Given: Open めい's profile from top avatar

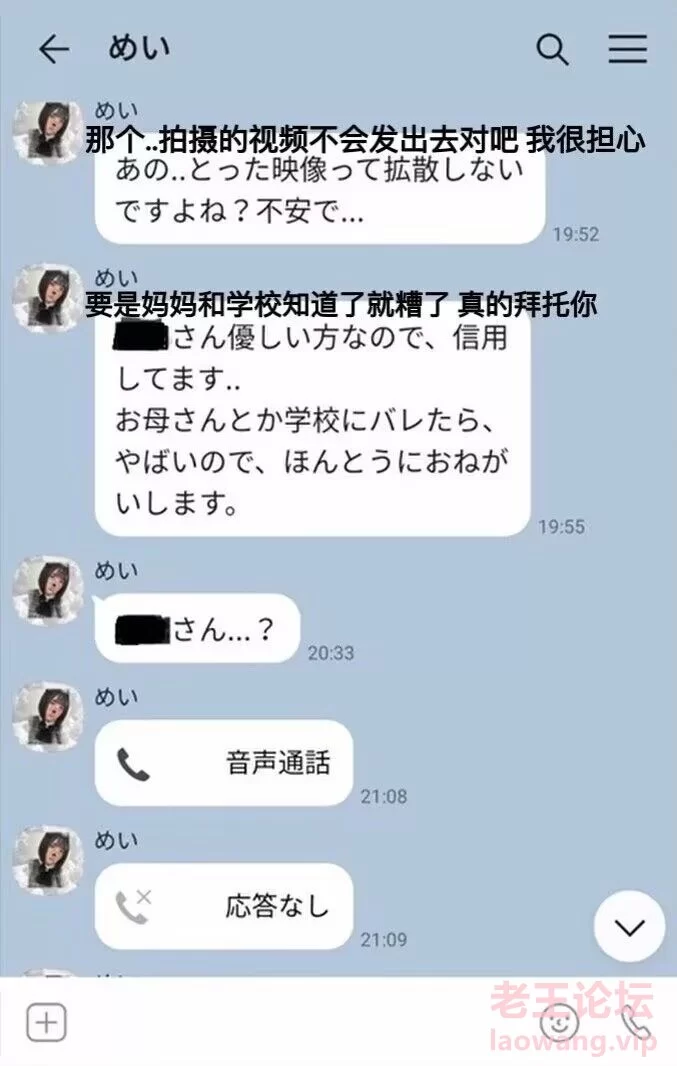Looking at the screenshot, I should click(47, 132).
